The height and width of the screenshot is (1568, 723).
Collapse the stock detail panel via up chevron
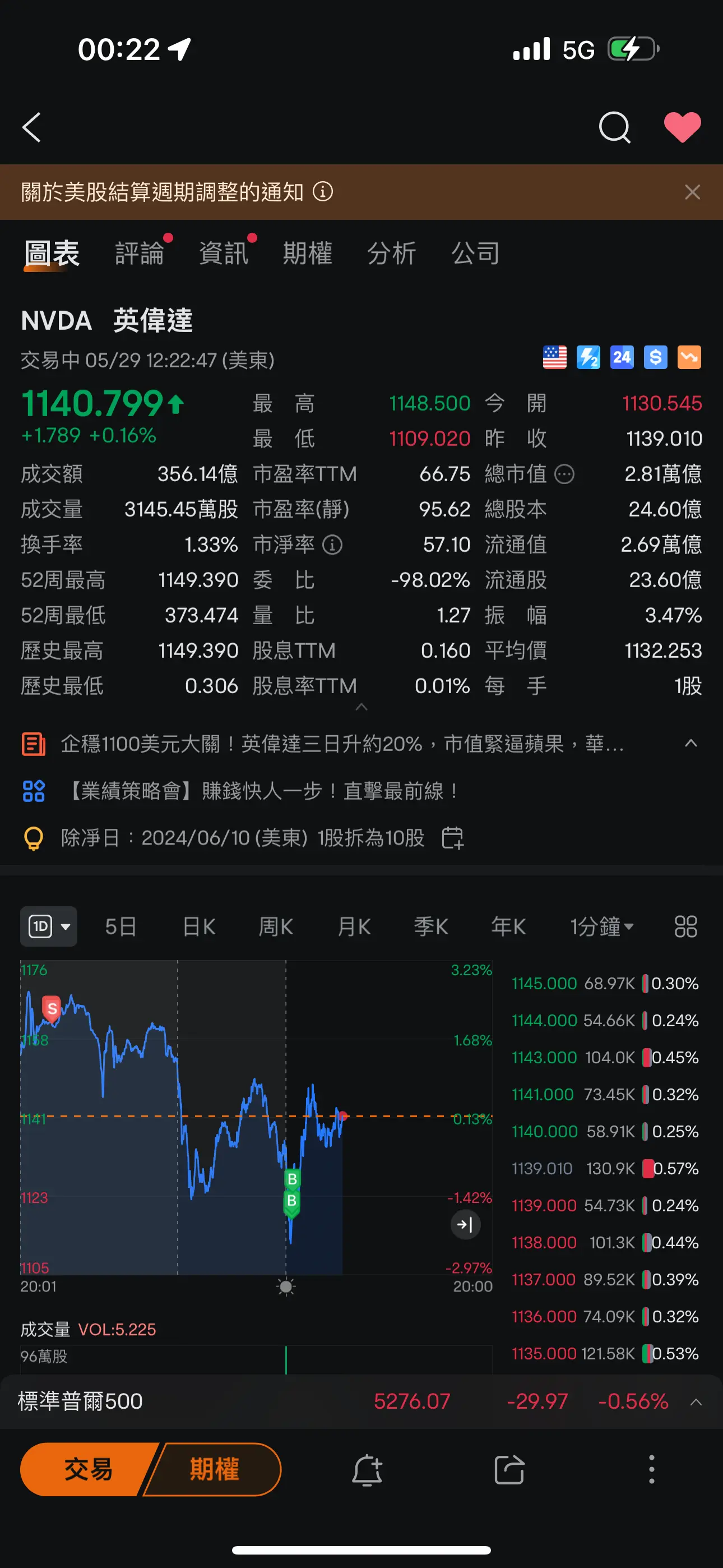[361, 707]
